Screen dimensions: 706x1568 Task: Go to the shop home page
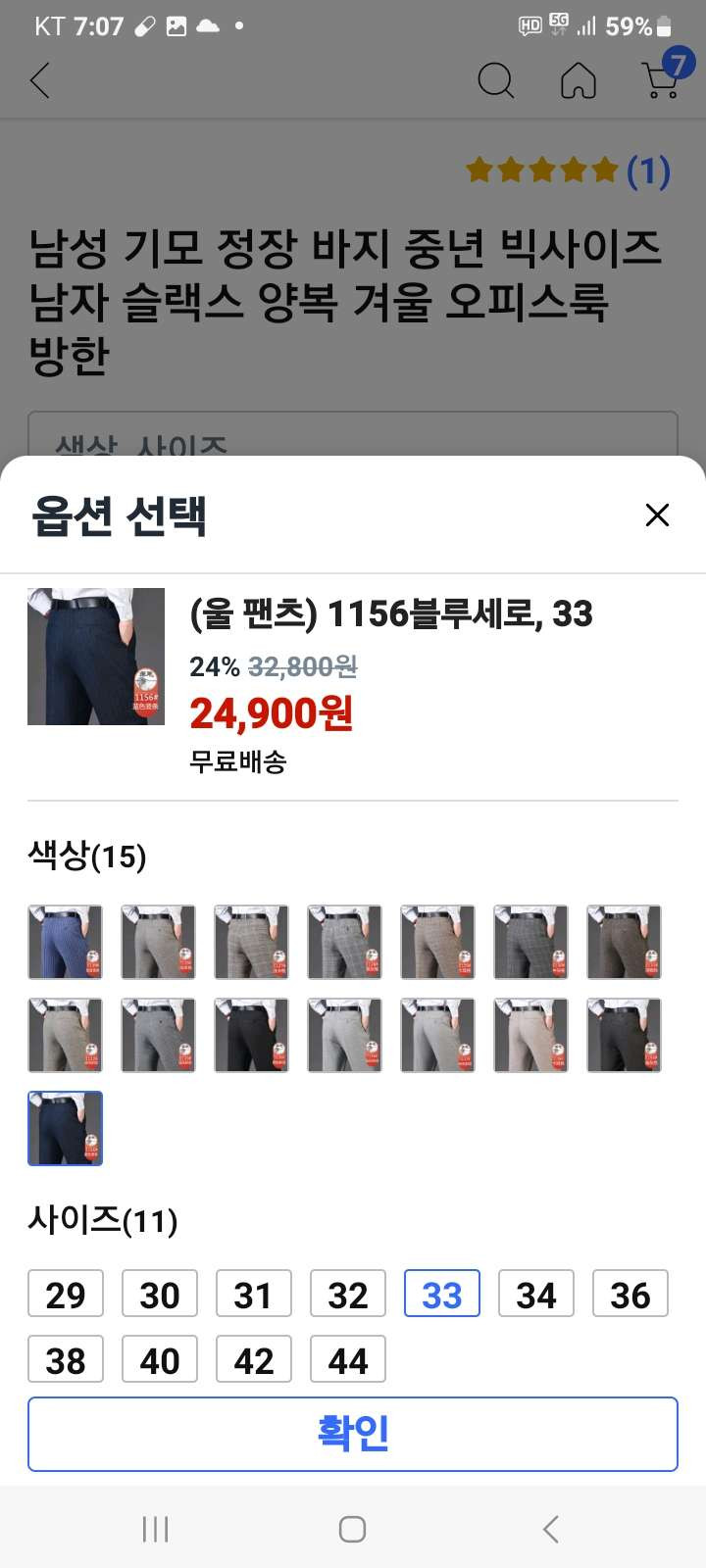pyautogui.click(x=579, y=80)
